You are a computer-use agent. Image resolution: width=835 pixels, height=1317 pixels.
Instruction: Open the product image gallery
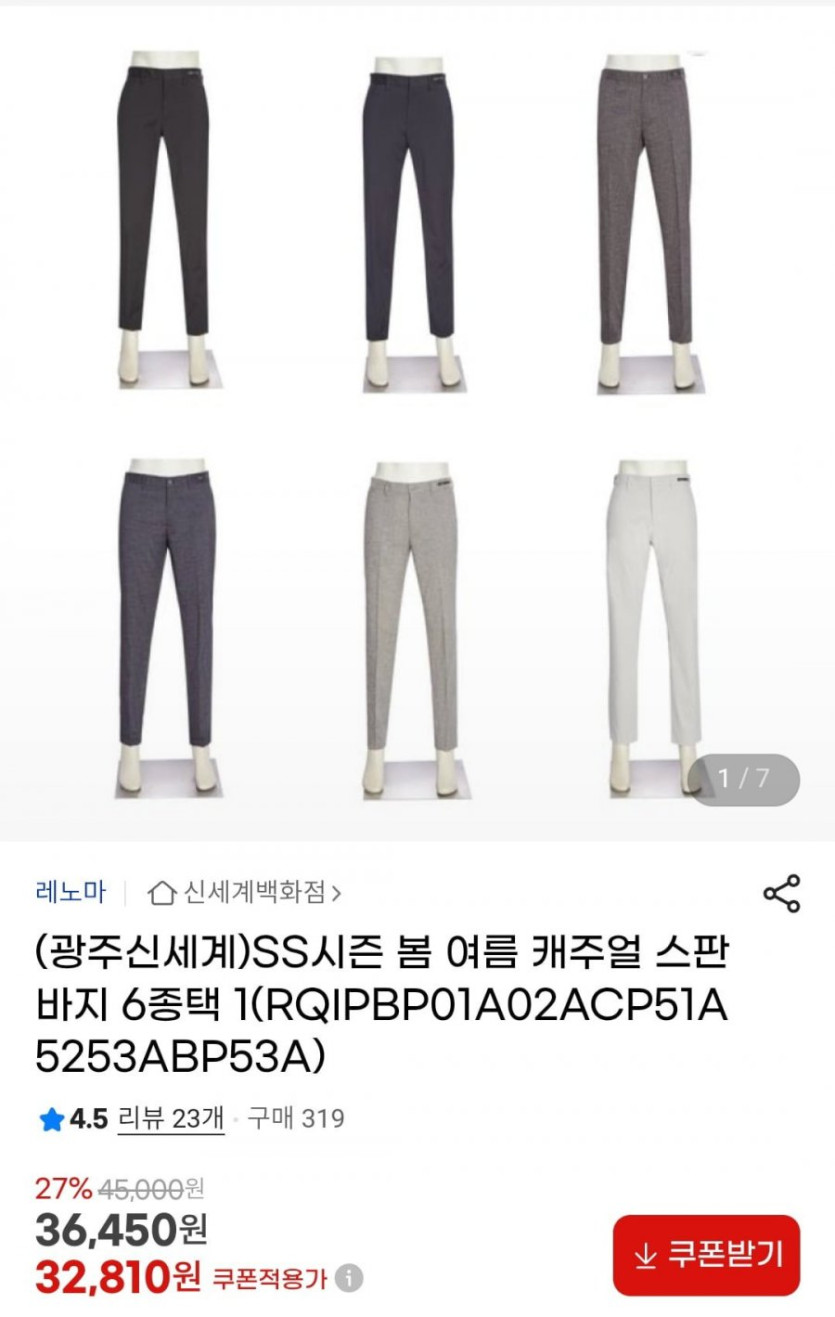pyautogui.click(x=417, y=420)
